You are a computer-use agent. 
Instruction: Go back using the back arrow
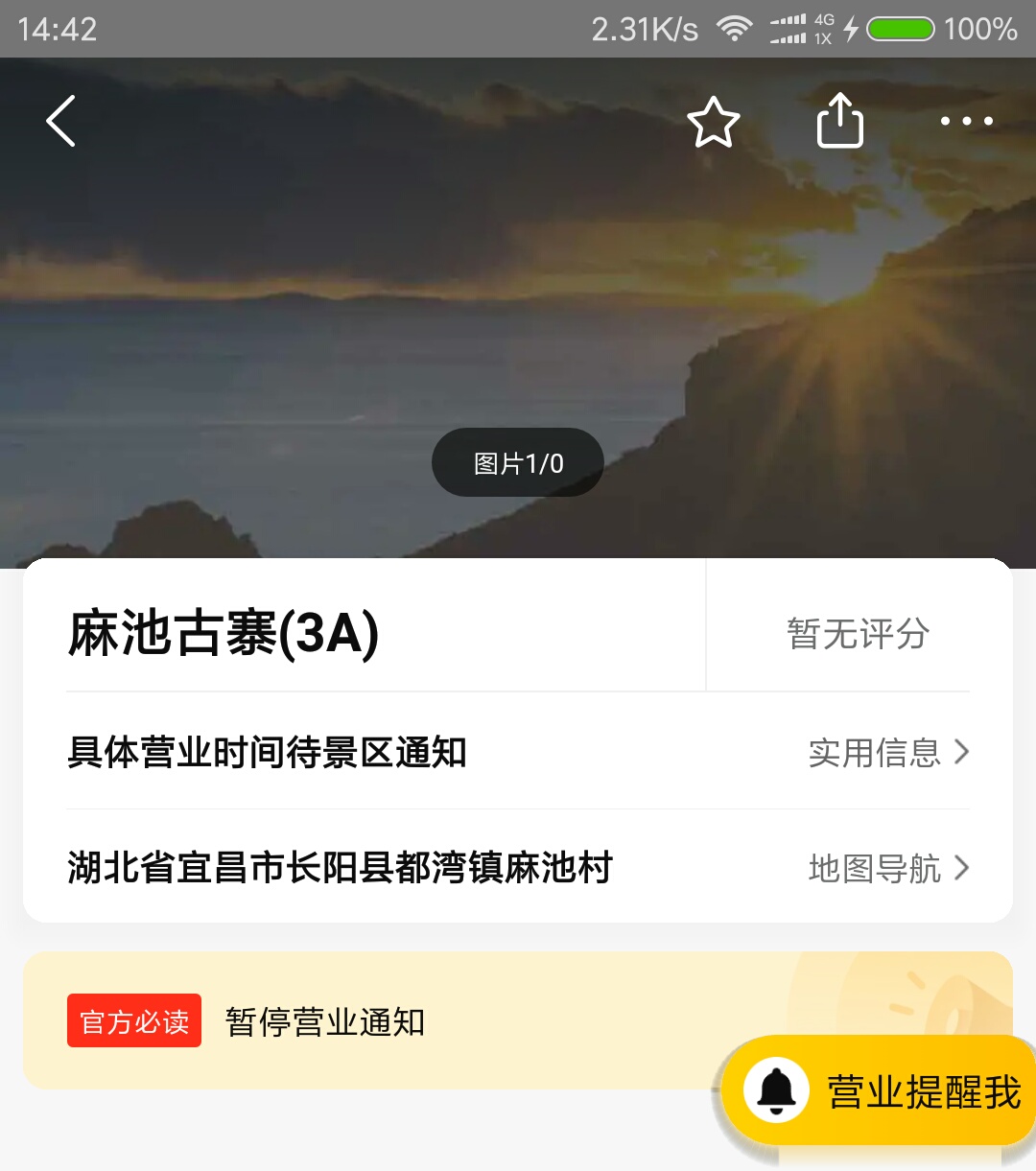tap(60, 121)
